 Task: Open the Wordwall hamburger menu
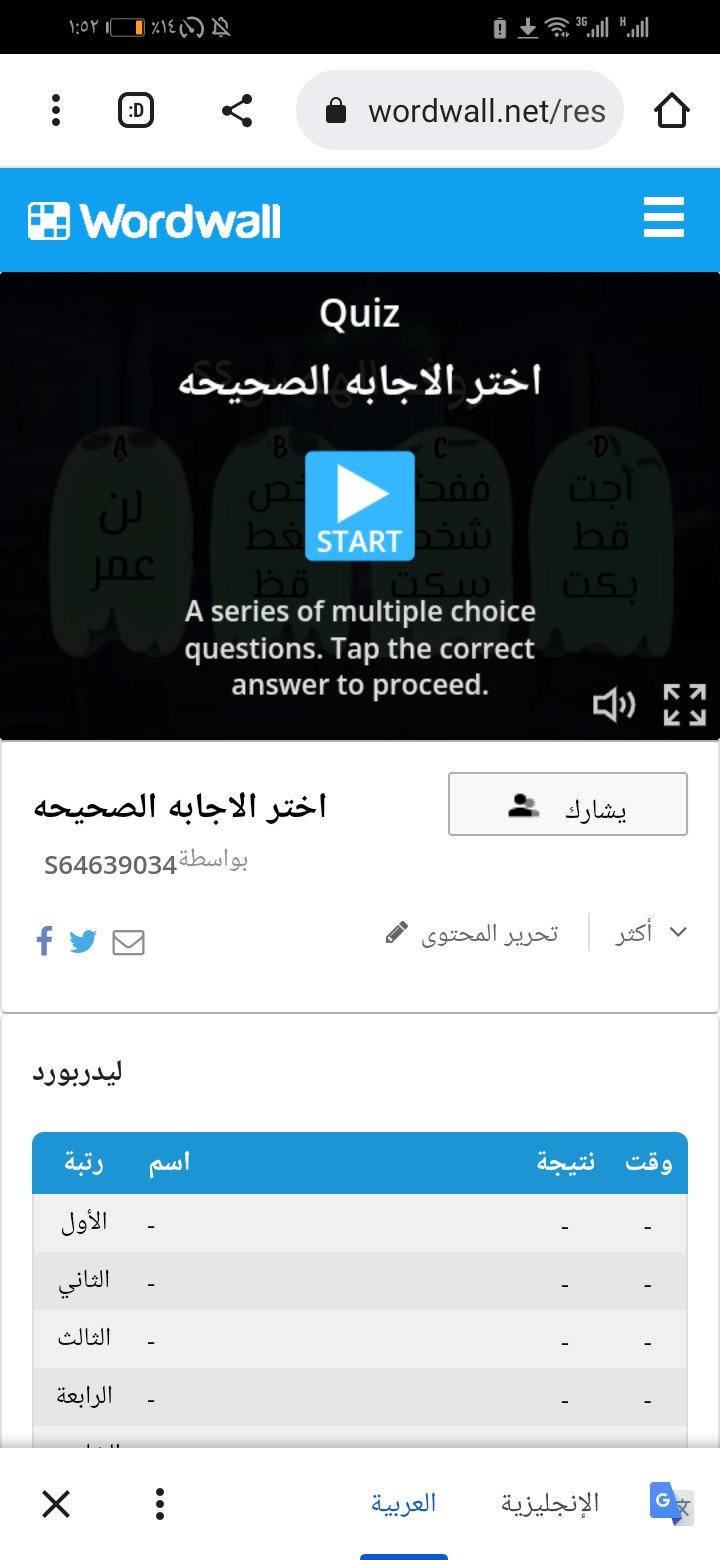[x=664, y=218]
